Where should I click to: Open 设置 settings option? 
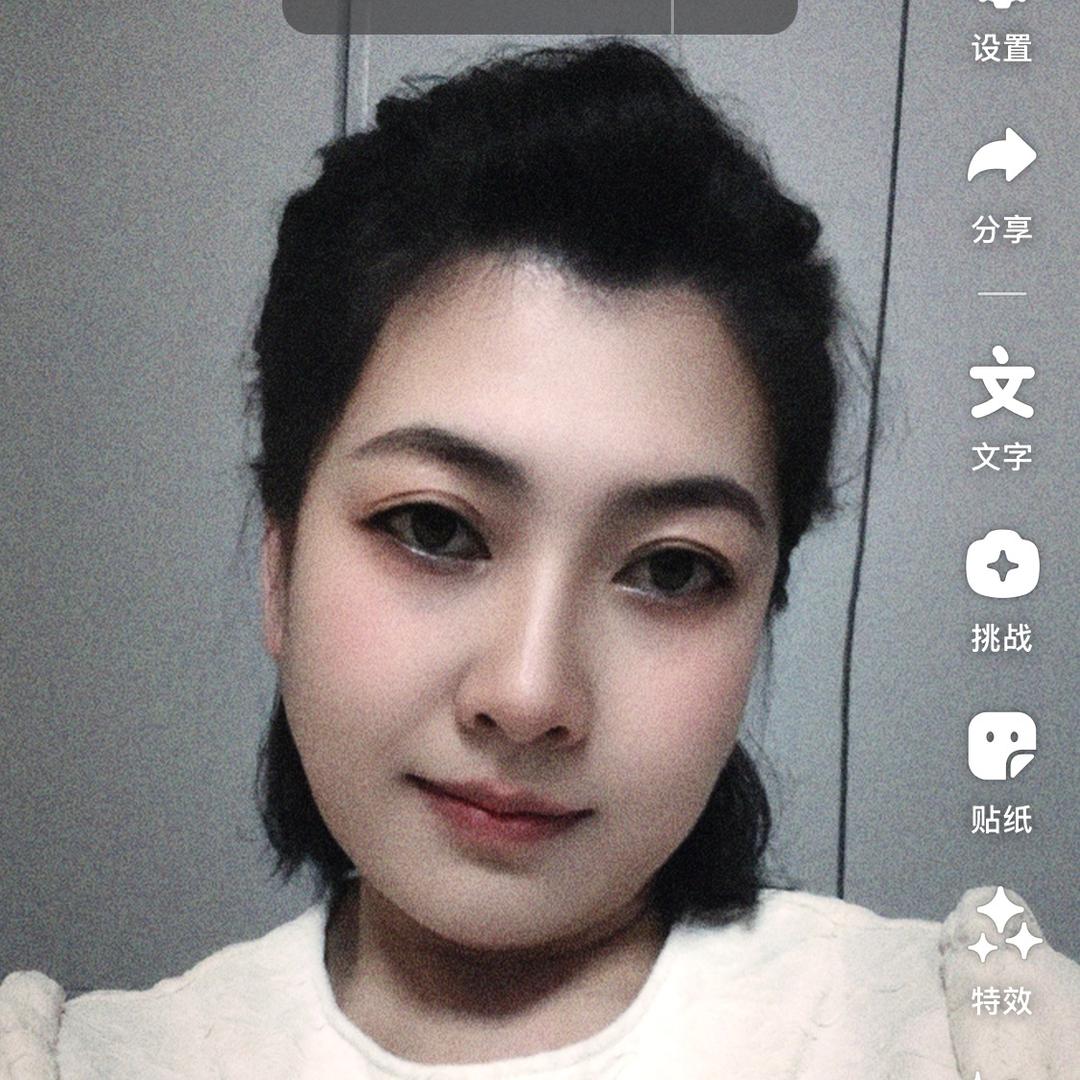point(1002,31)
